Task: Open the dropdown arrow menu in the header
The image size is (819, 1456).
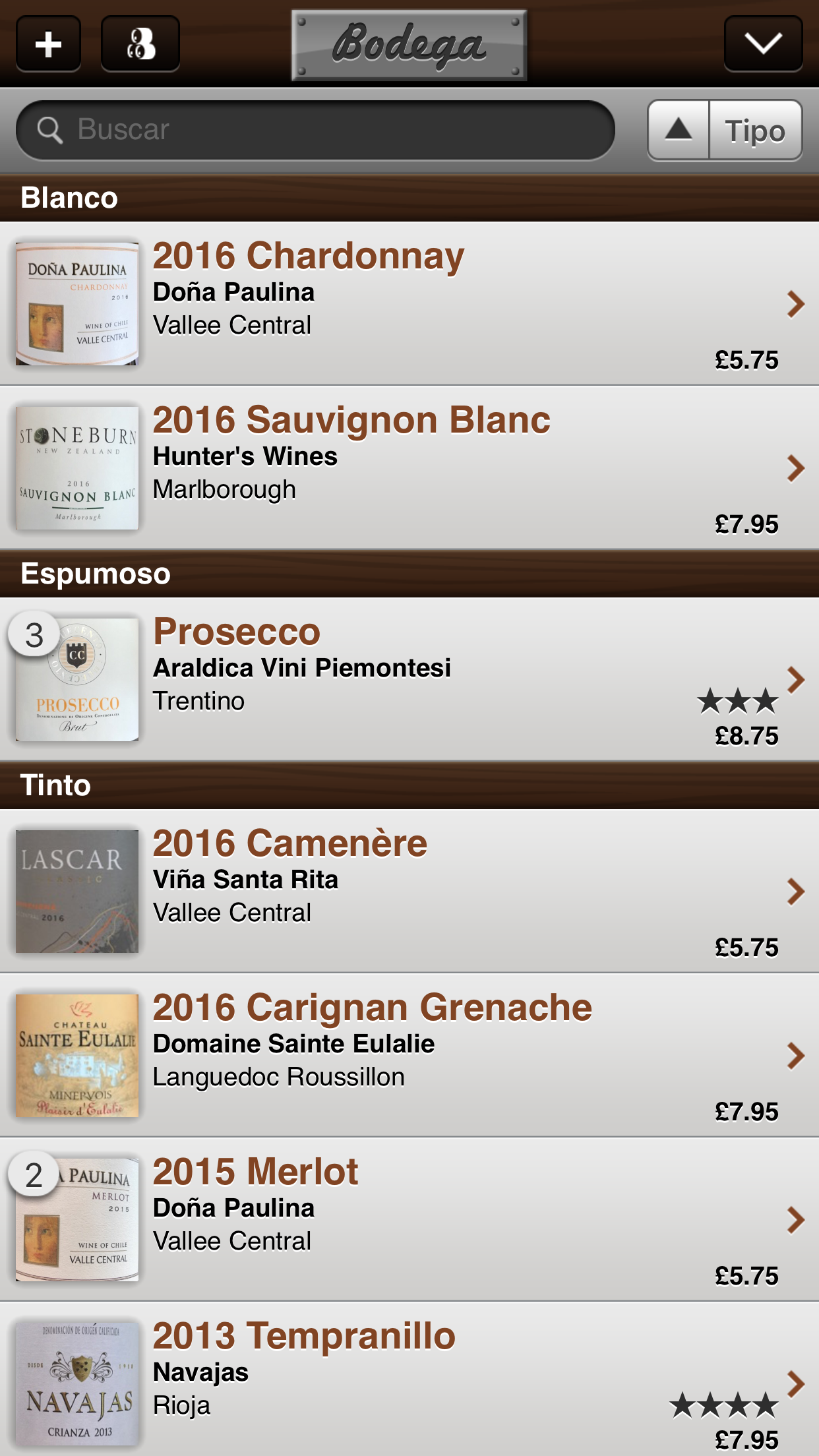Action: tap(763, 44)
